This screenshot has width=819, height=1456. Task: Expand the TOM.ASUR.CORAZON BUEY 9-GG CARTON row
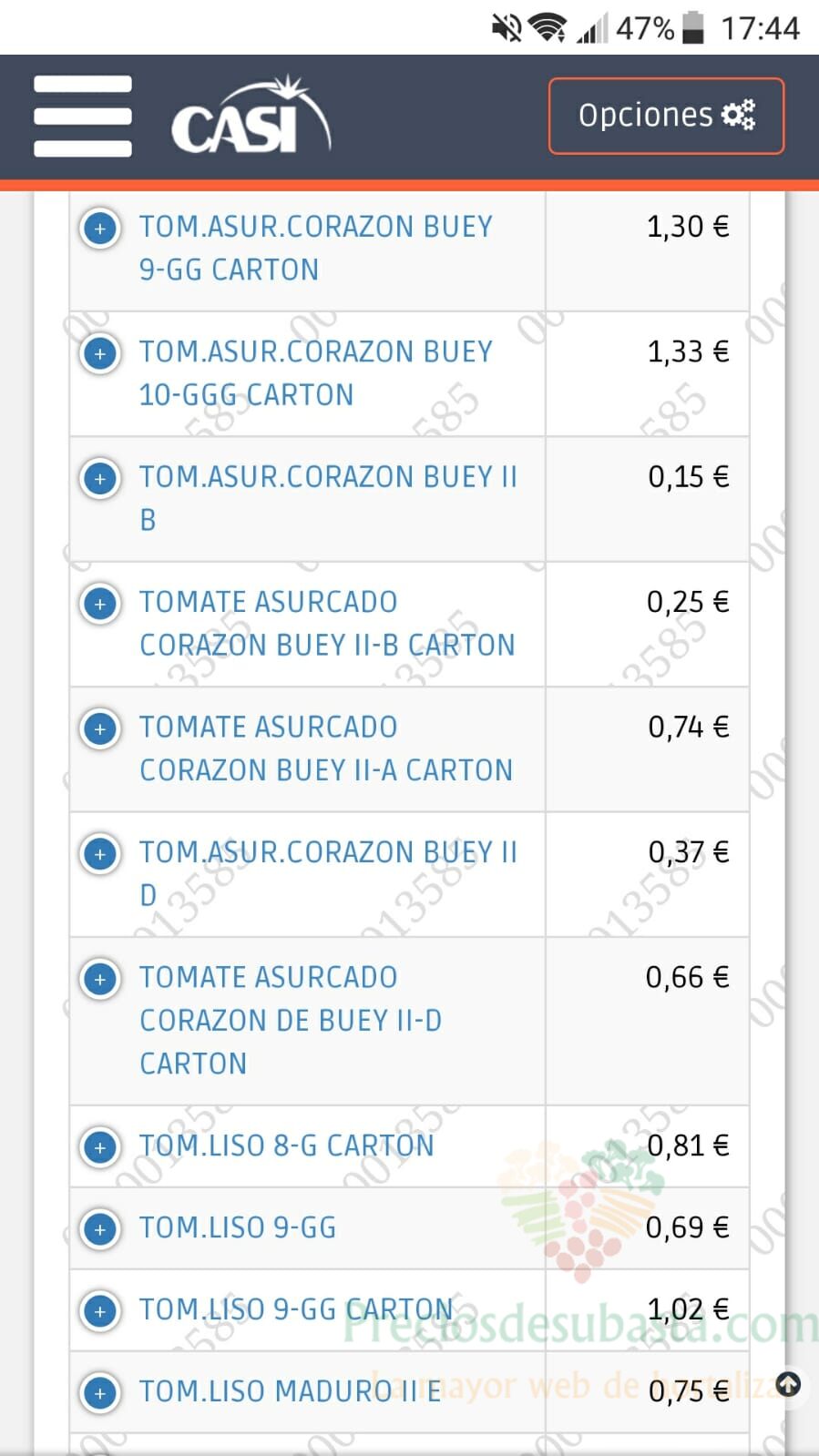tap(100, 228)
